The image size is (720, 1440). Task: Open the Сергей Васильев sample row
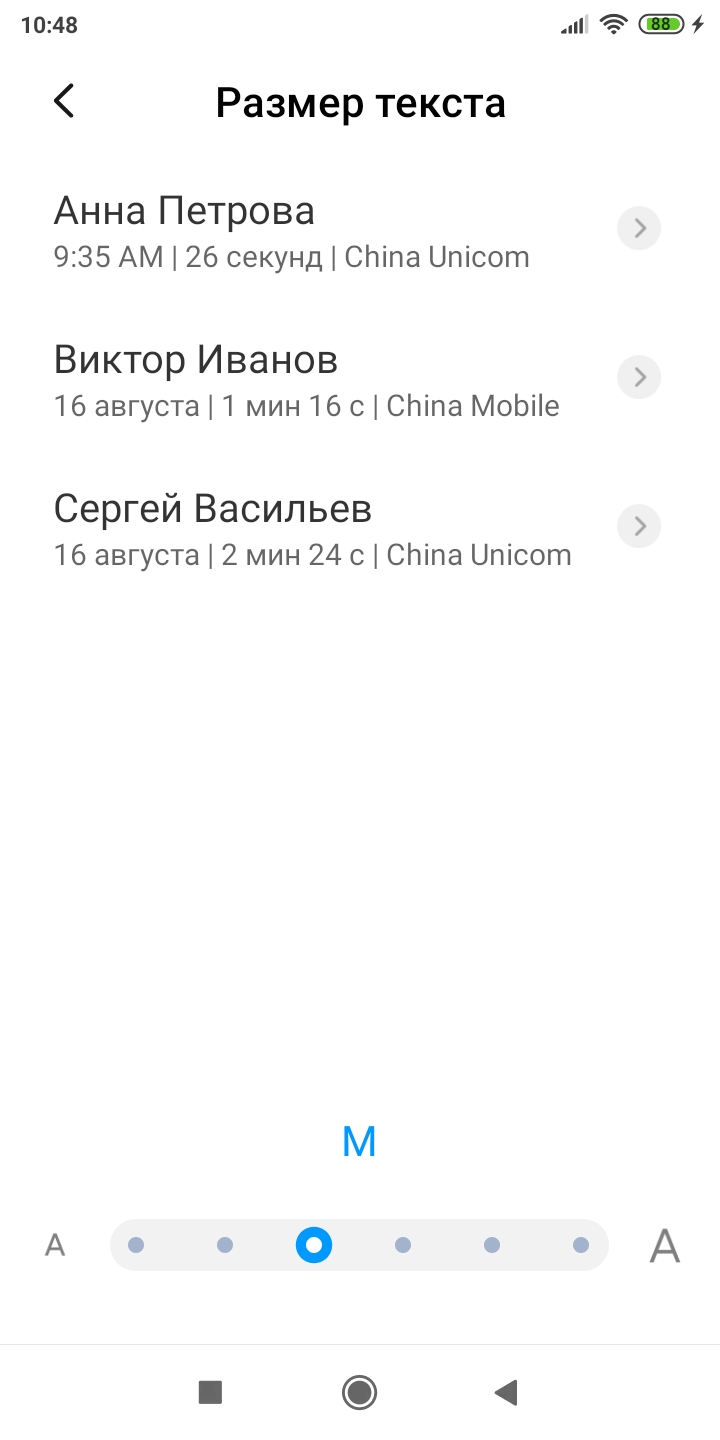click(x=360, y=527)
